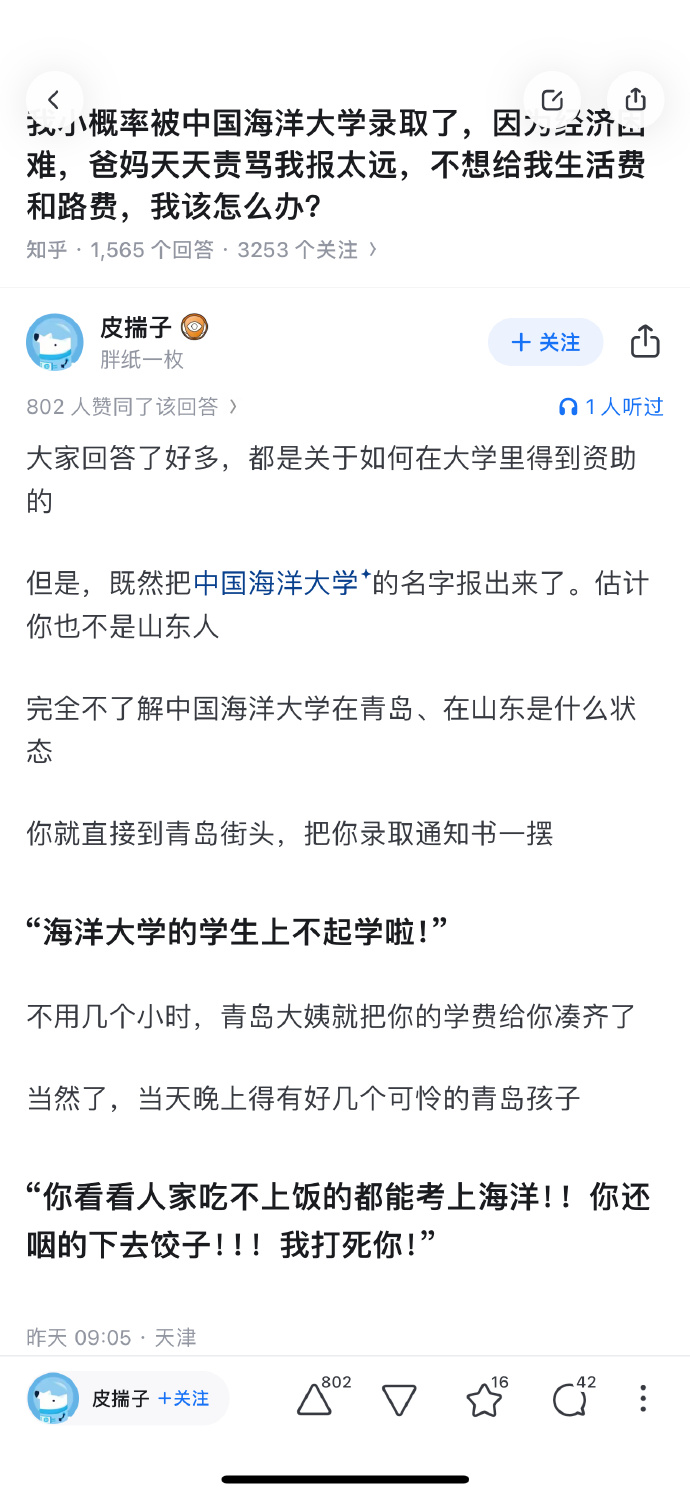Tap +关注 in the bottom bar
This screenshot has height=1496, width=690.
click(183, 1398)
